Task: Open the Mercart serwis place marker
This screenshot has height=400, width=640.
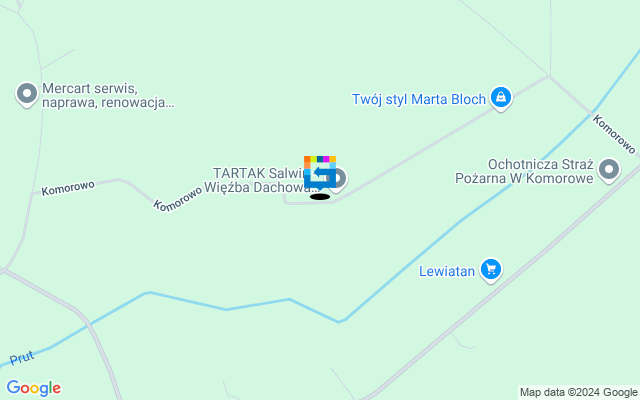Action: click(26, 94)
